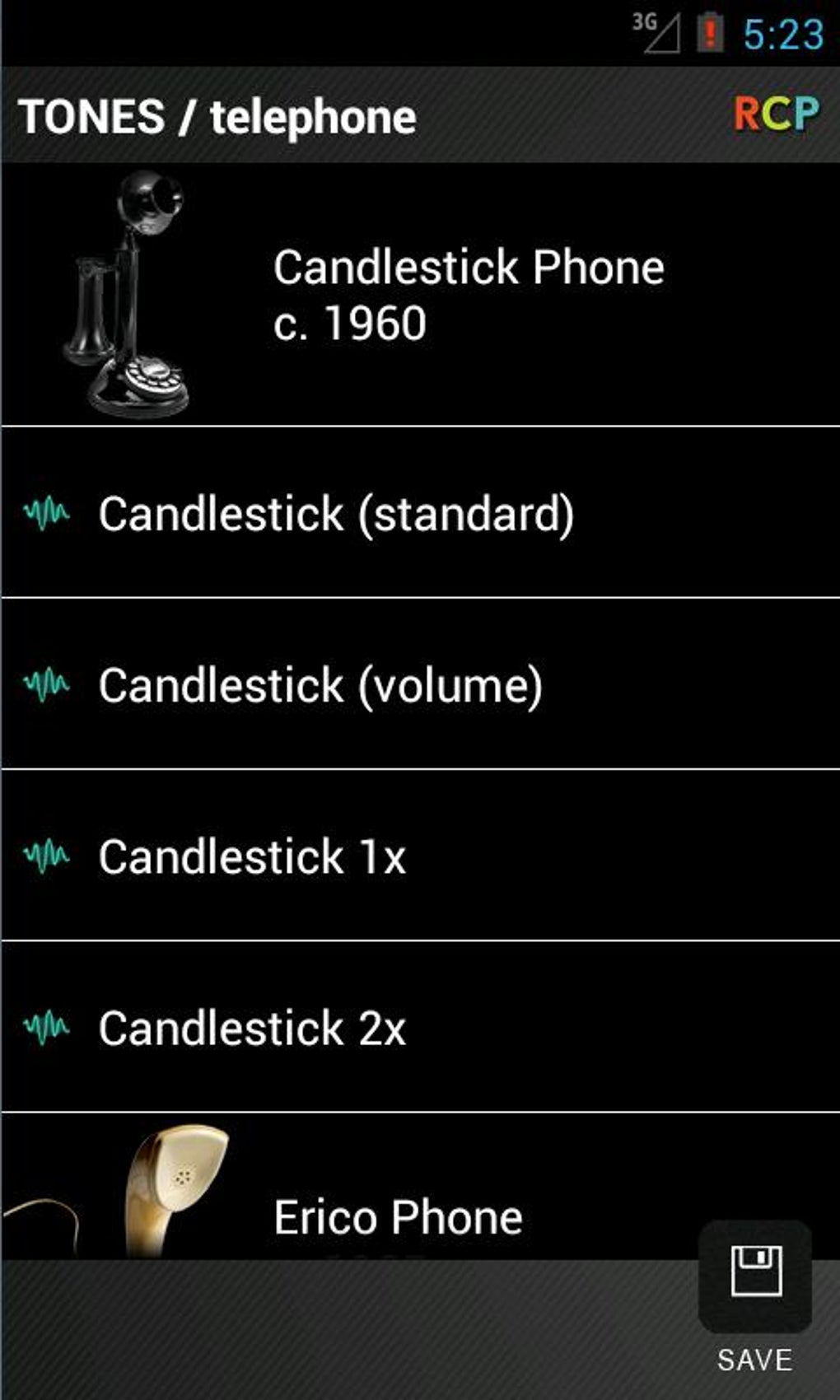This screenshot has width=840, height=1400.
Task: Pick the Candlestick 1x tone
Action: (x=252, y=856)
